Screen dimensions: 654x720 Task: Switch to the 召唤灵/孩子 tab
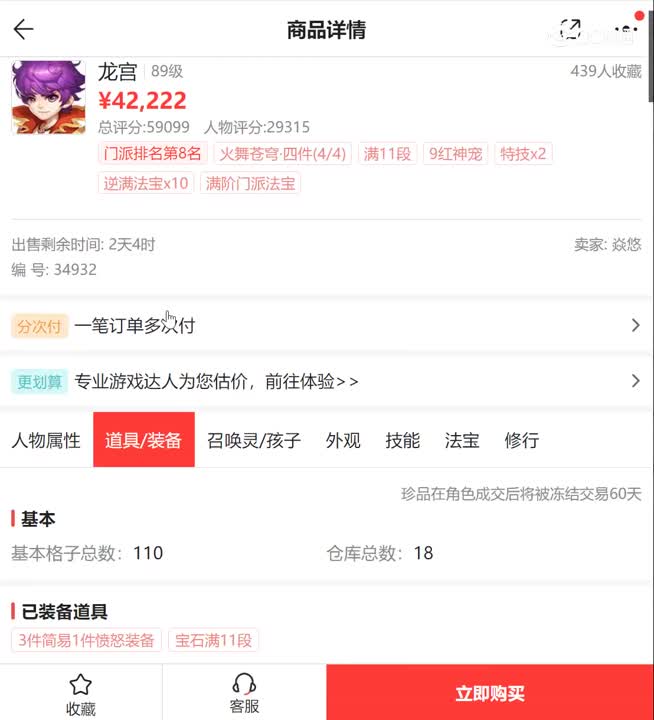(254, 440)
